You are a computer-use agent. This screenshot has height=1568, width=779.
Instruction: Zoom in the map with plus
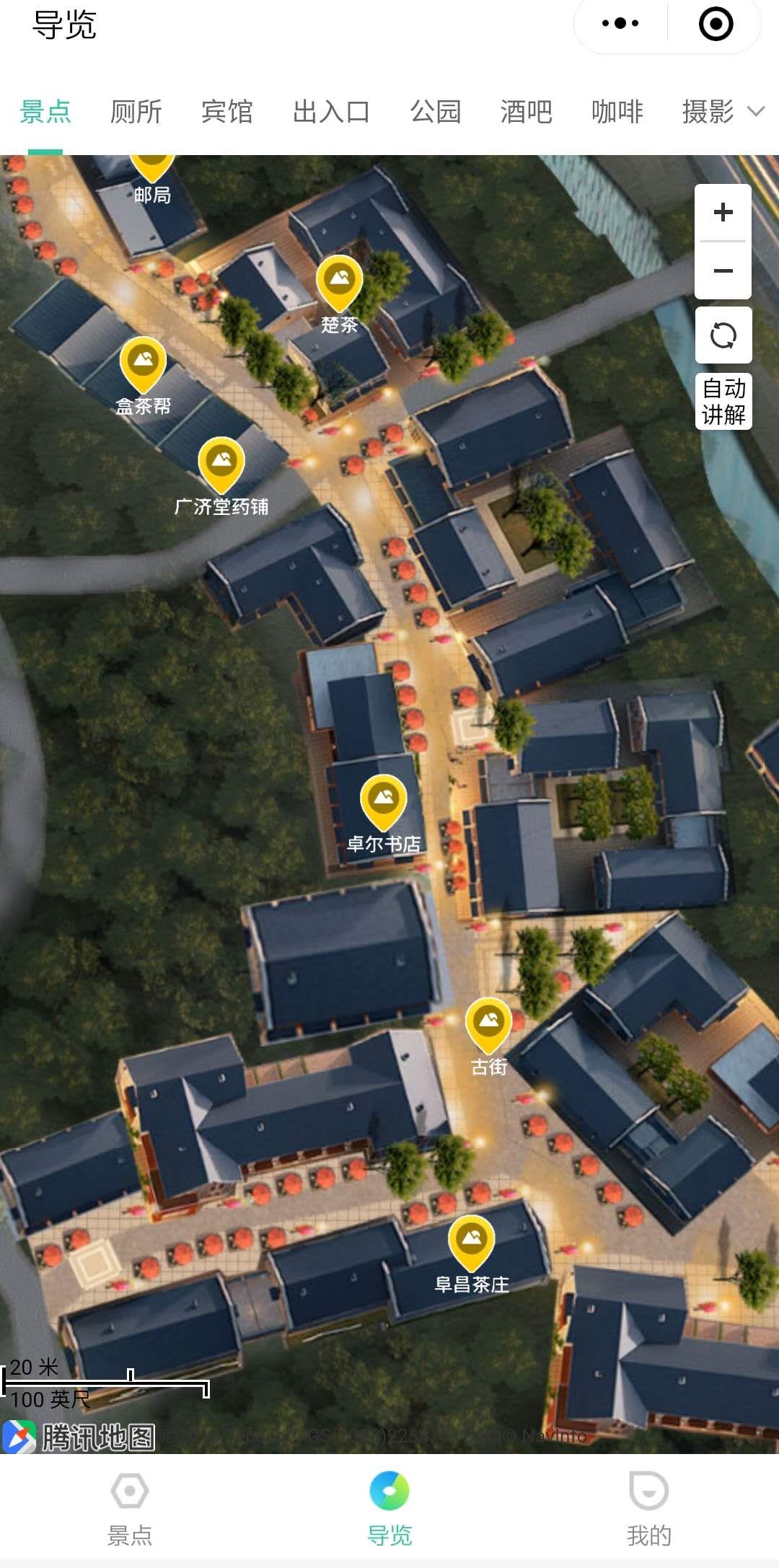click(723, 213)
